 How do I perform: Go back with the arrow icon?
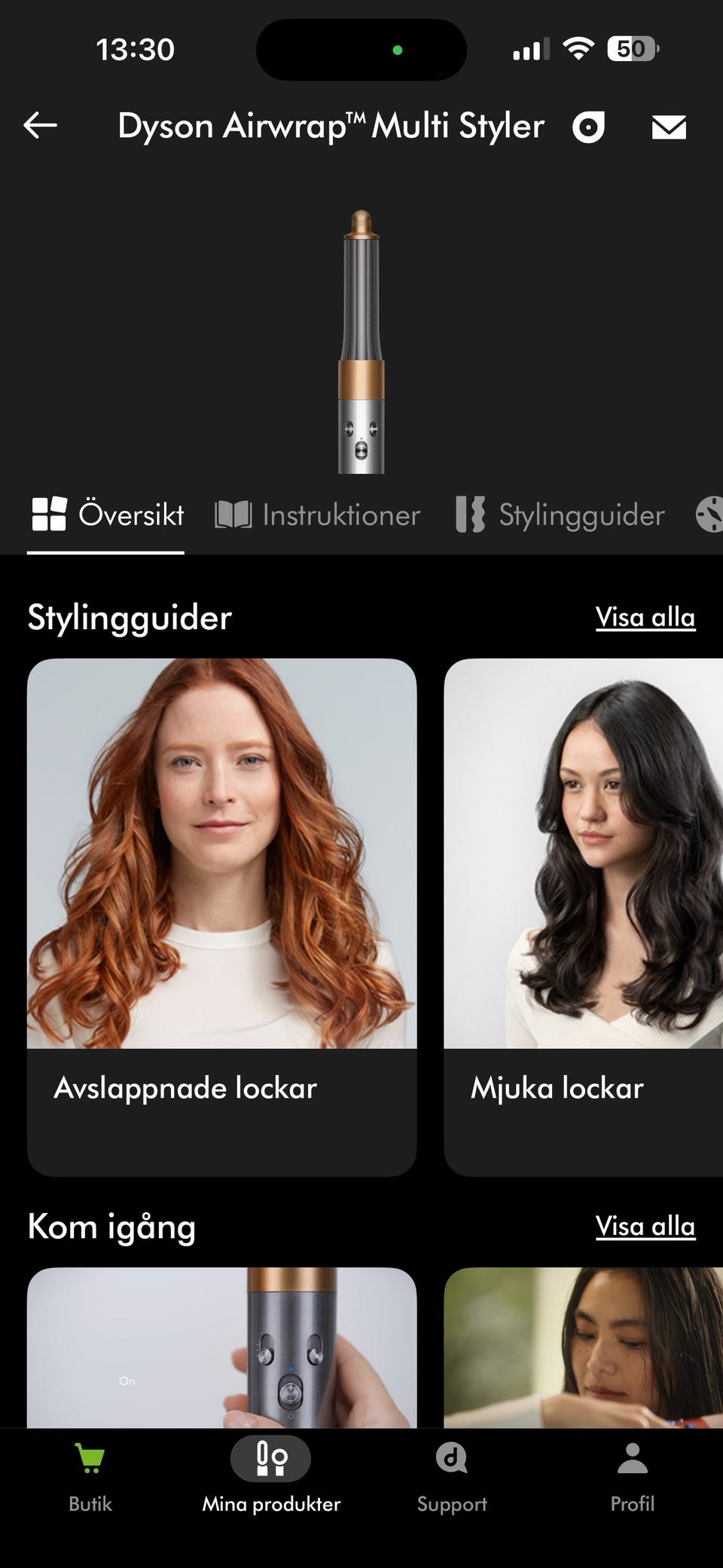[41, 126]
